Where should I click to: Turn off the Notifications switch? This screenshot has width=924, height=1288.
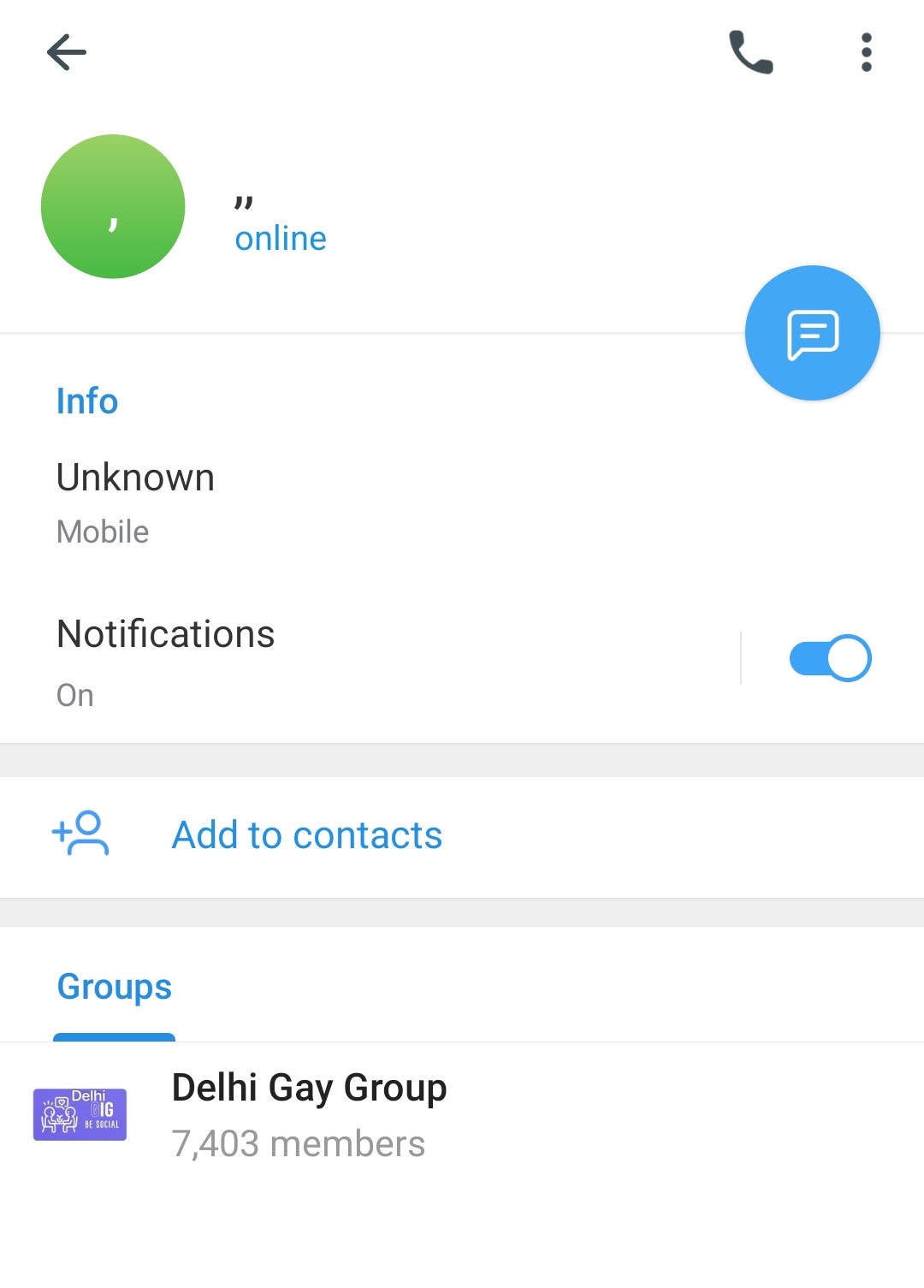pyautogui.click(x=829, y=658)
